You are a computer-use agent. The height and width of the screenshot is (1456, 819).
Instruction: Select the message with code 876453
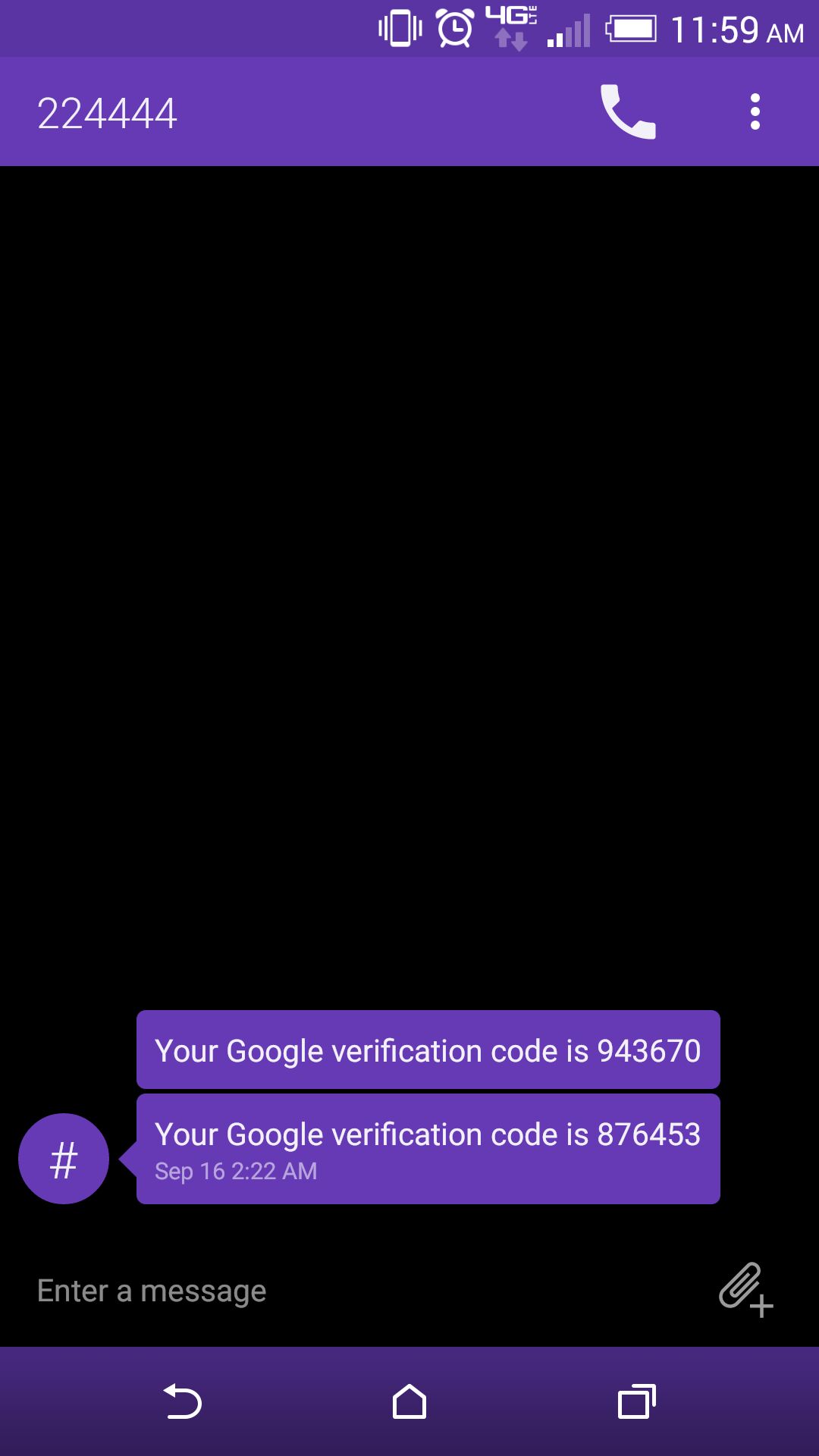pos(428,1149)
